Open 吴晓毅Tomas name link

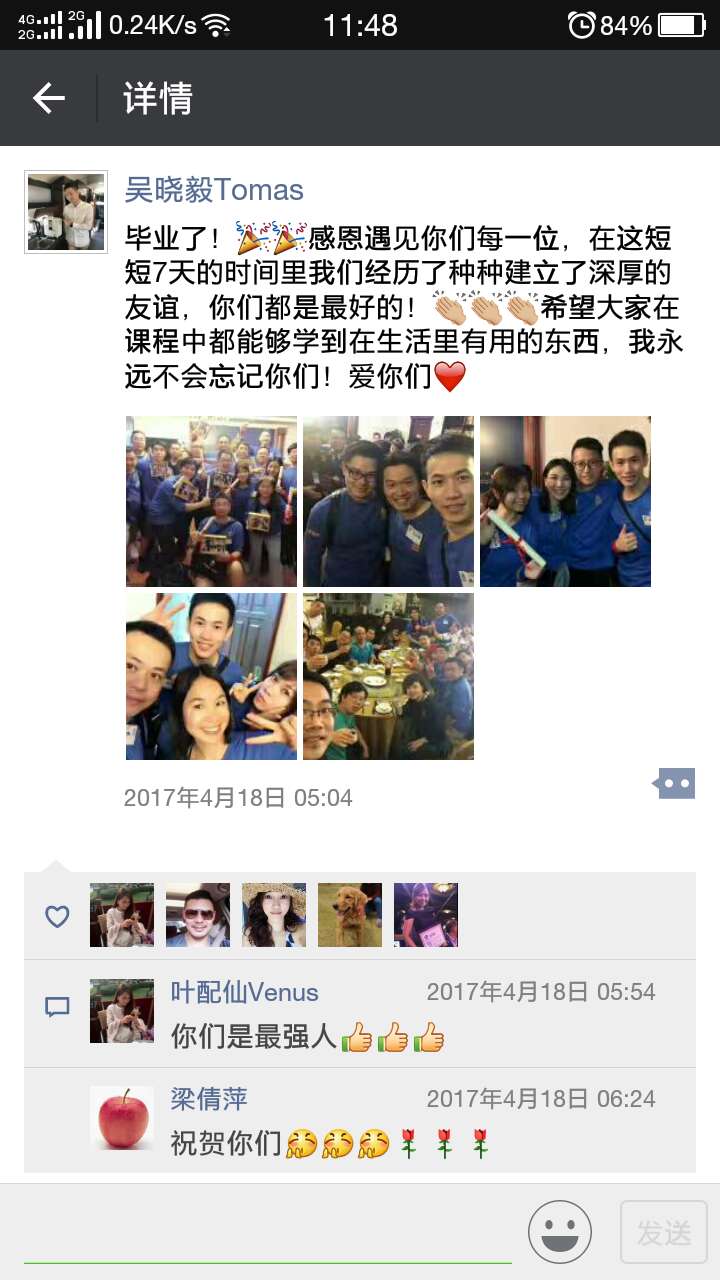pos(214,189)
